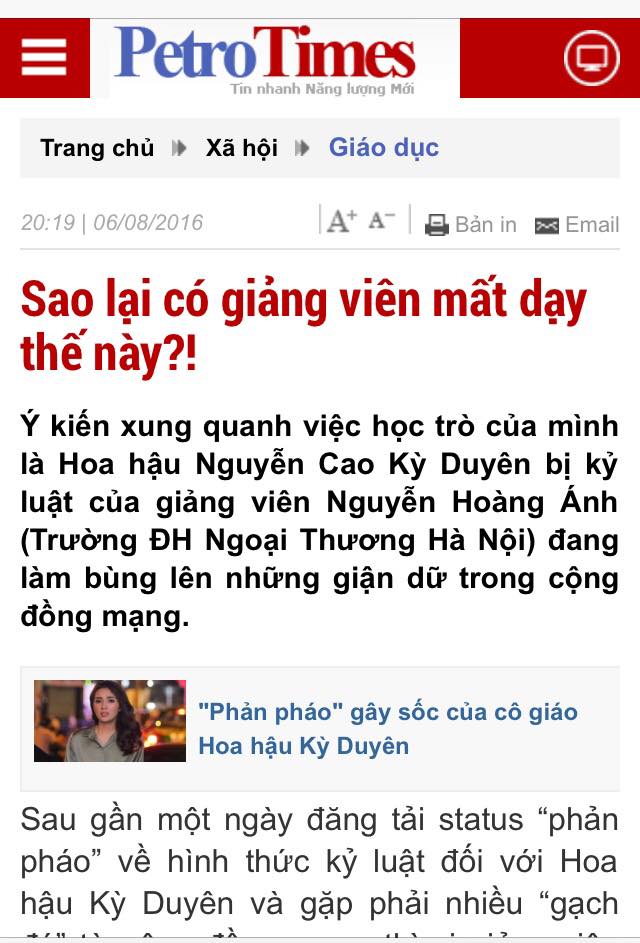
Task: Open the hamburger menu
Action: pyautogui.click(x=43, y=56)
